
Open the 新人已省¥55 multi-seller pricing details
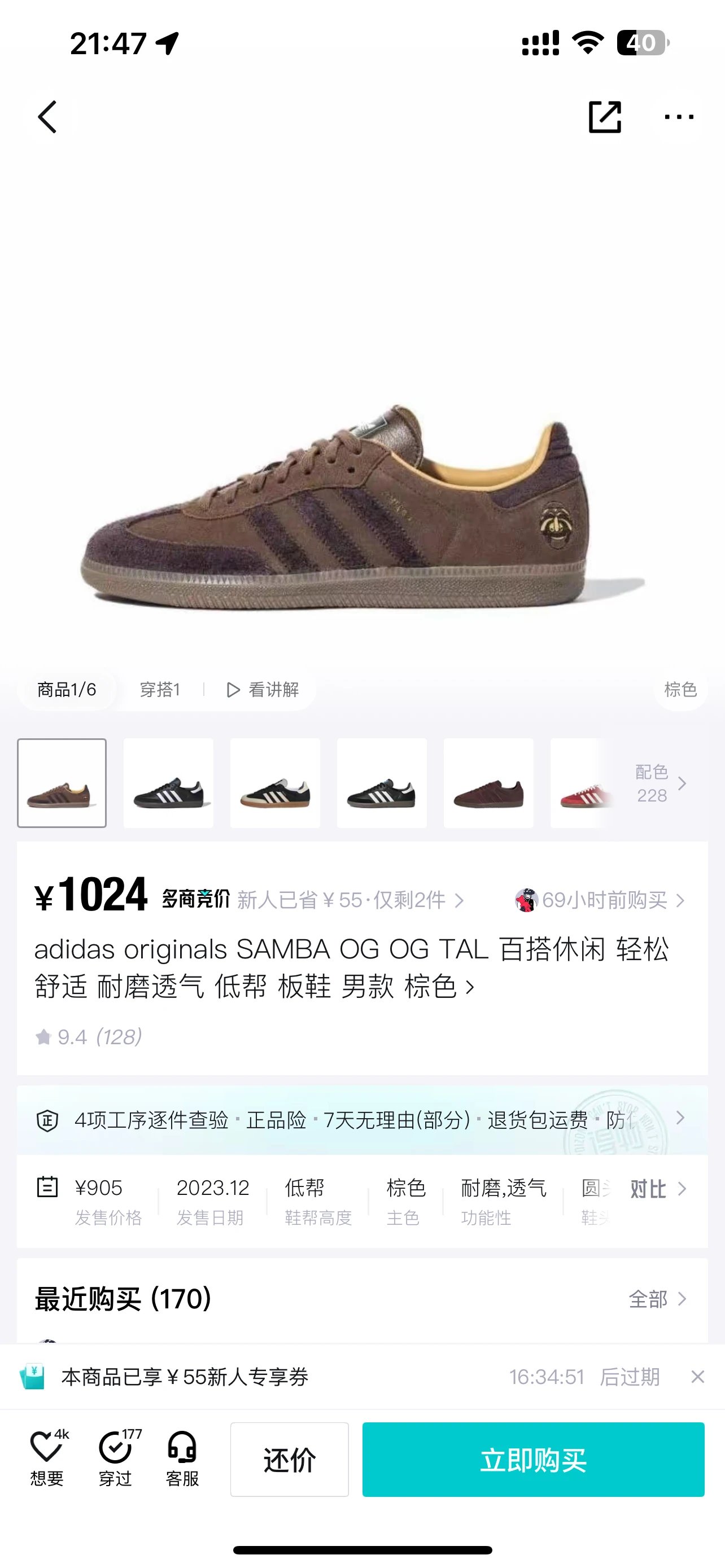tap(350, 900)
